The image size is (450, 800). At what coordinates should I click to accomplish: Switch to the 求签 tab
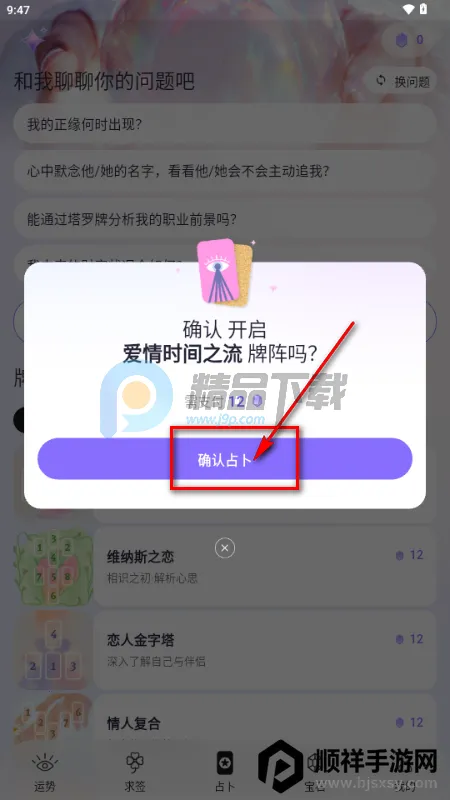(135, 773)
